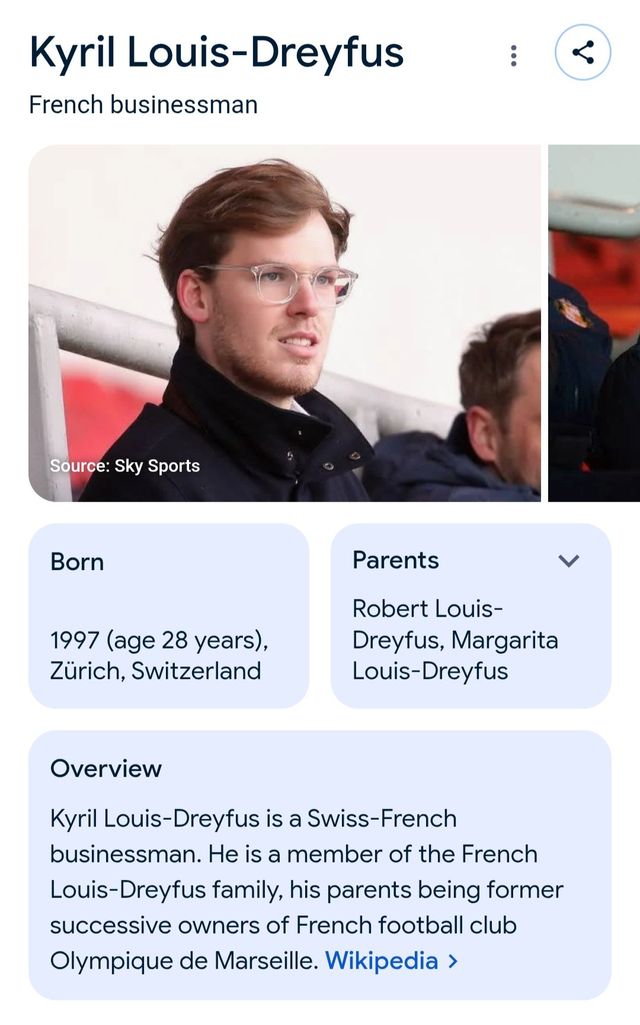This screenshot has width=640, height=1025.
Task: Open the three-dot overflow menu
Action: [514, 55]
